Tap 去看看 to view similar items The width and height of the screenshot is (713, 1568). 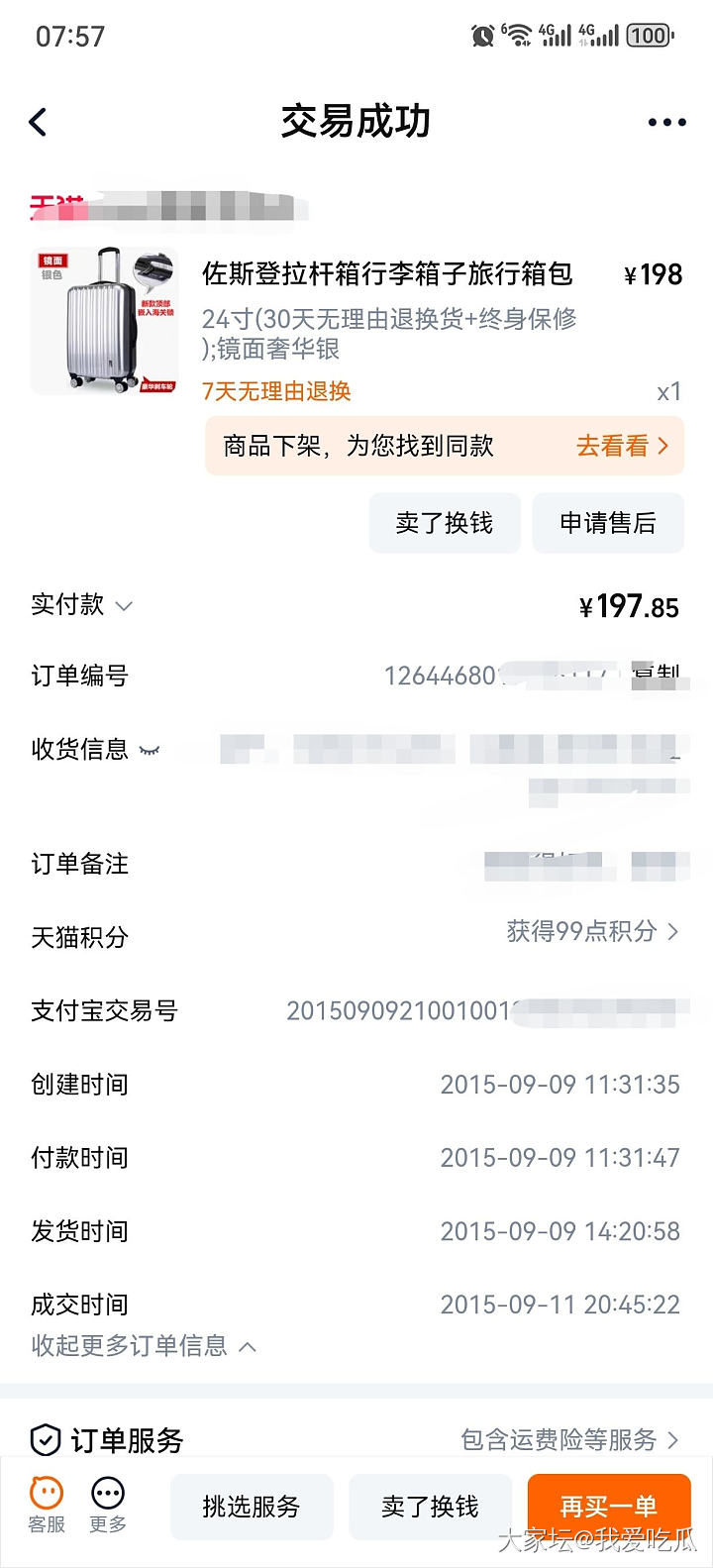(622, 446)
